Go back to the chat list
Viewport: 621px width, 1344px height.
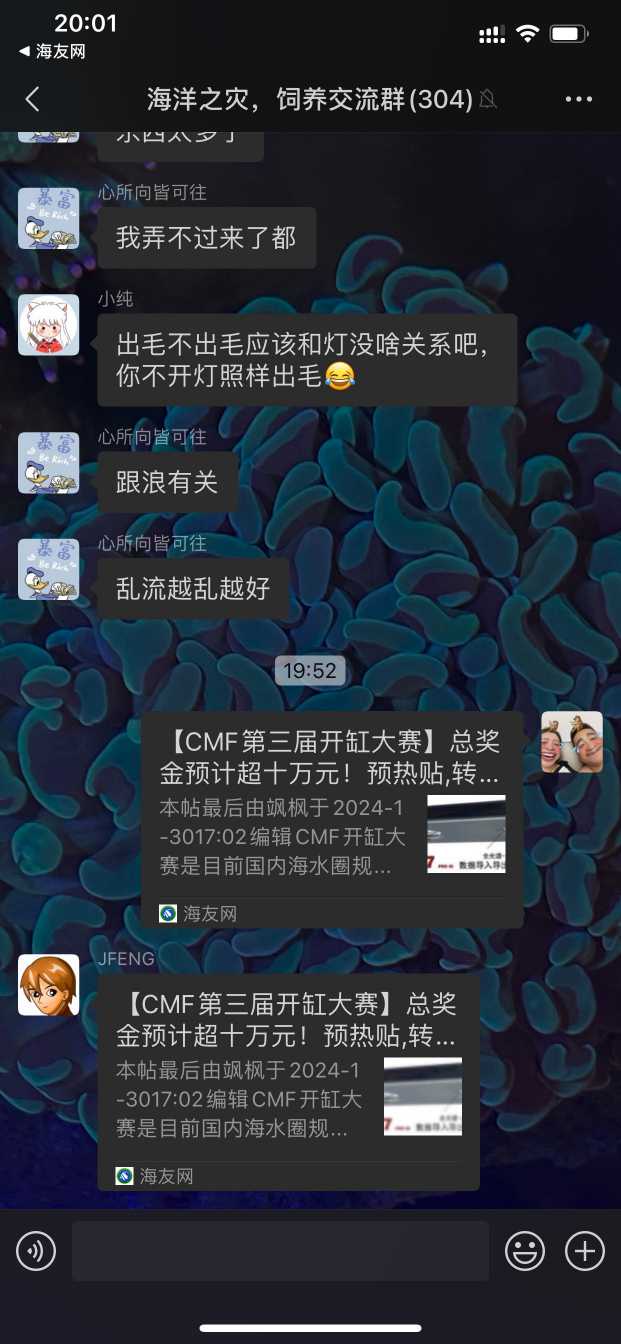click(32, 98)
